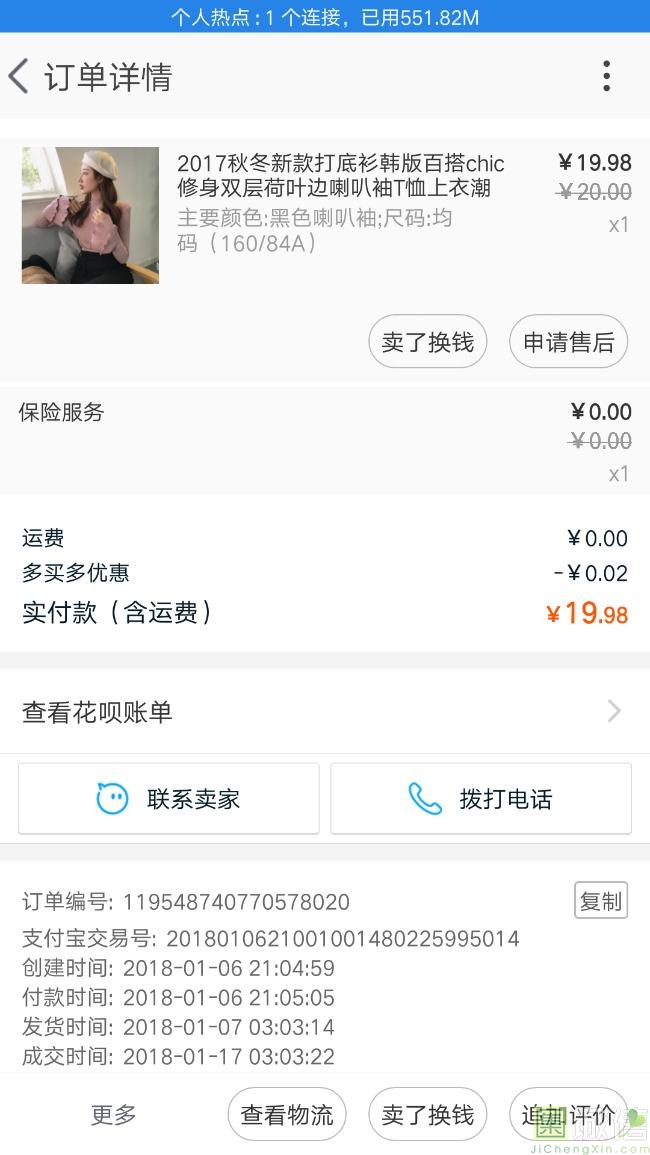Add a follow-up review via 追加评价
Screen dimensions: 650x1155
[568, 1115]
